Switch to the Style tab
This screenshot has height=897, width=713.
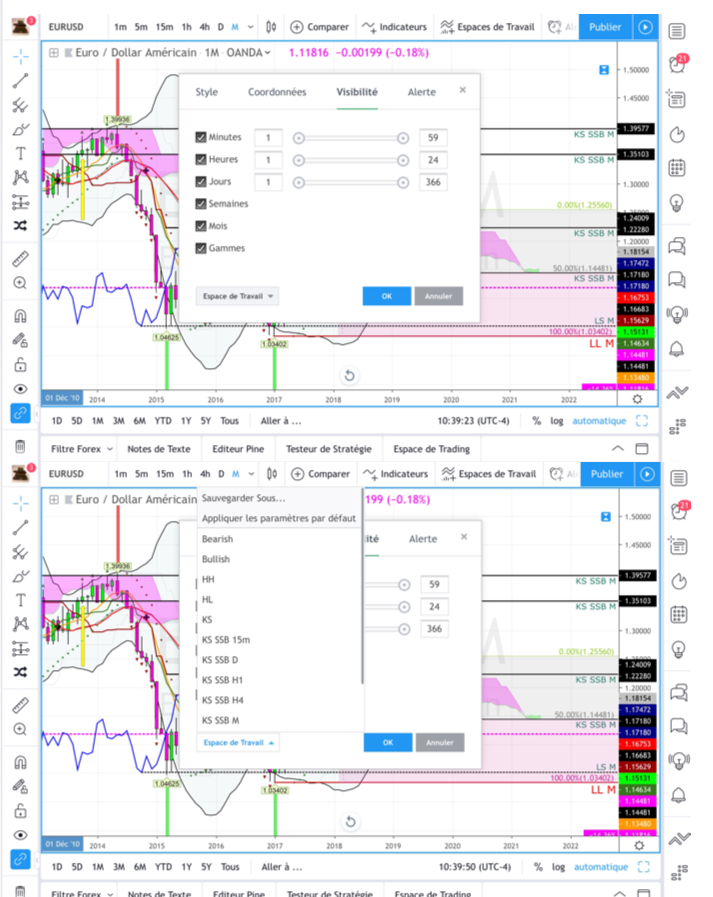click(207, 92)
